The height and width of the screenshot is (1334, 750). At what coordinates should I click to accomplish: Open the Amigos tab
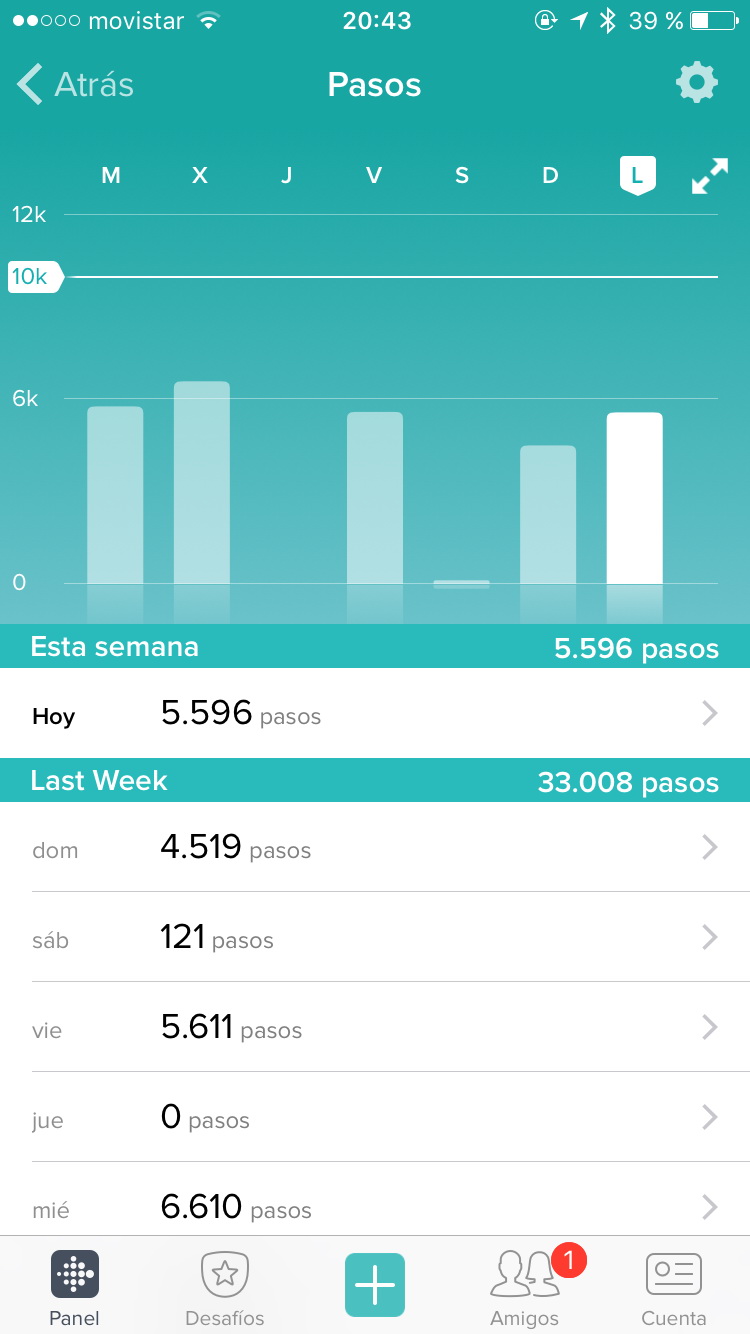pos(525,1288)
